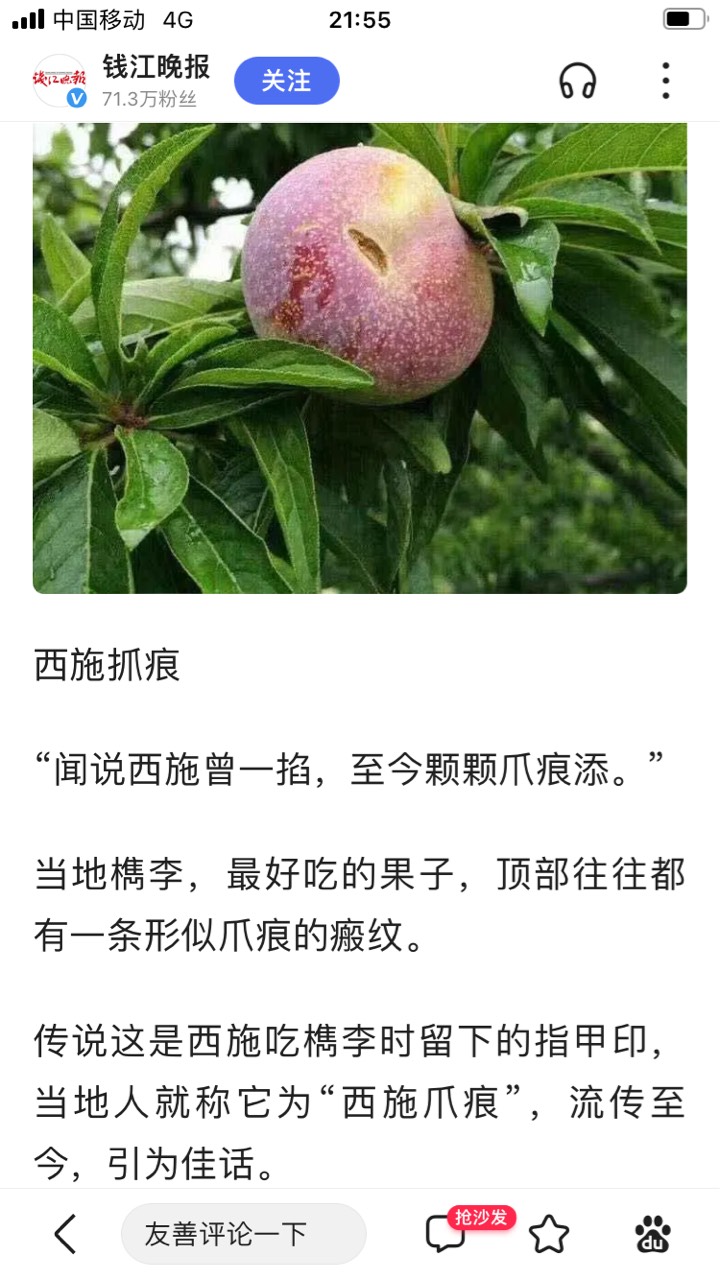Viewport: 720px width, 1280px height.
Task: Open 钱江晚报 publisher profile avatar
Action: [60, 80]
